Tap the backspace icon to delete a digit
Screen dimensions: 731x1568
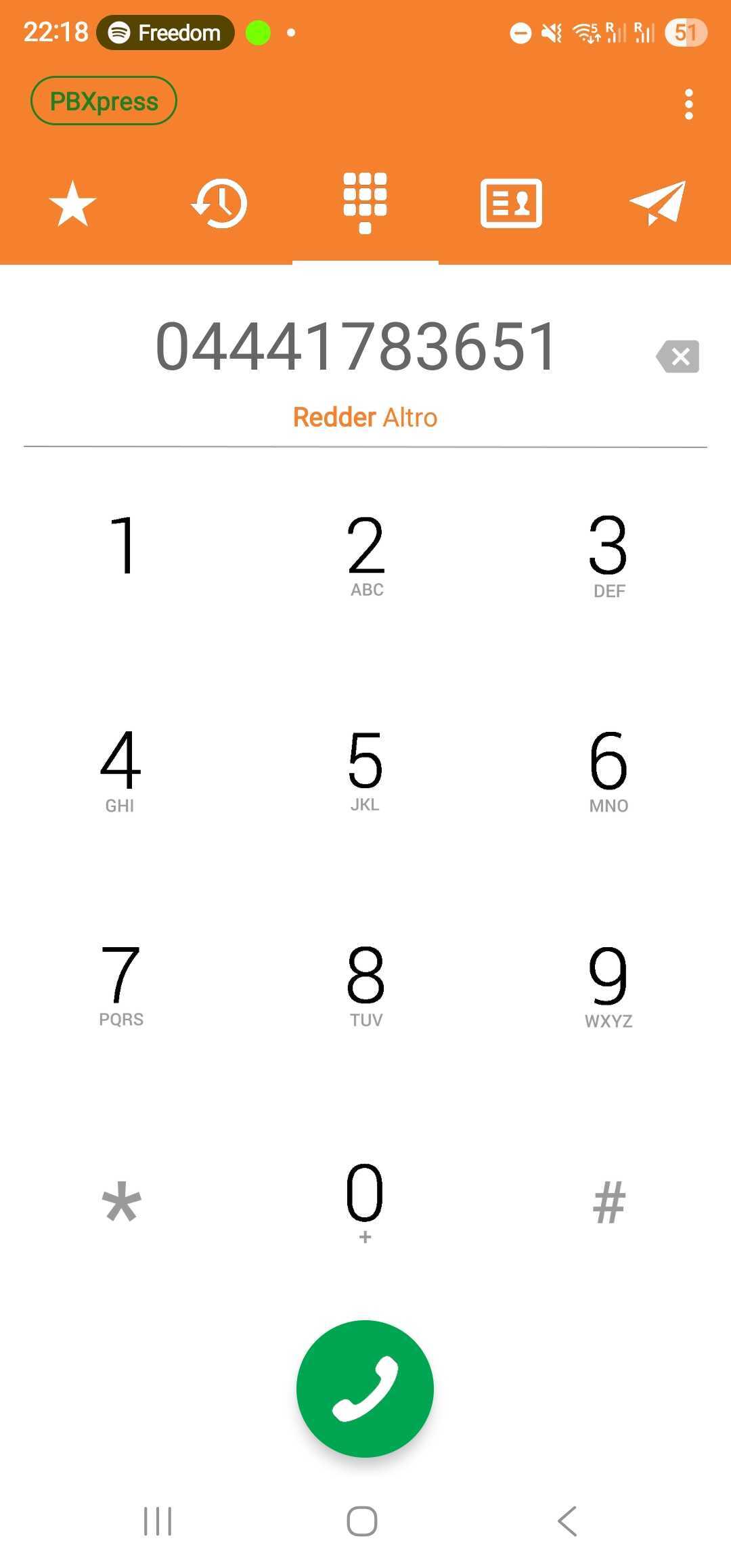676,356
